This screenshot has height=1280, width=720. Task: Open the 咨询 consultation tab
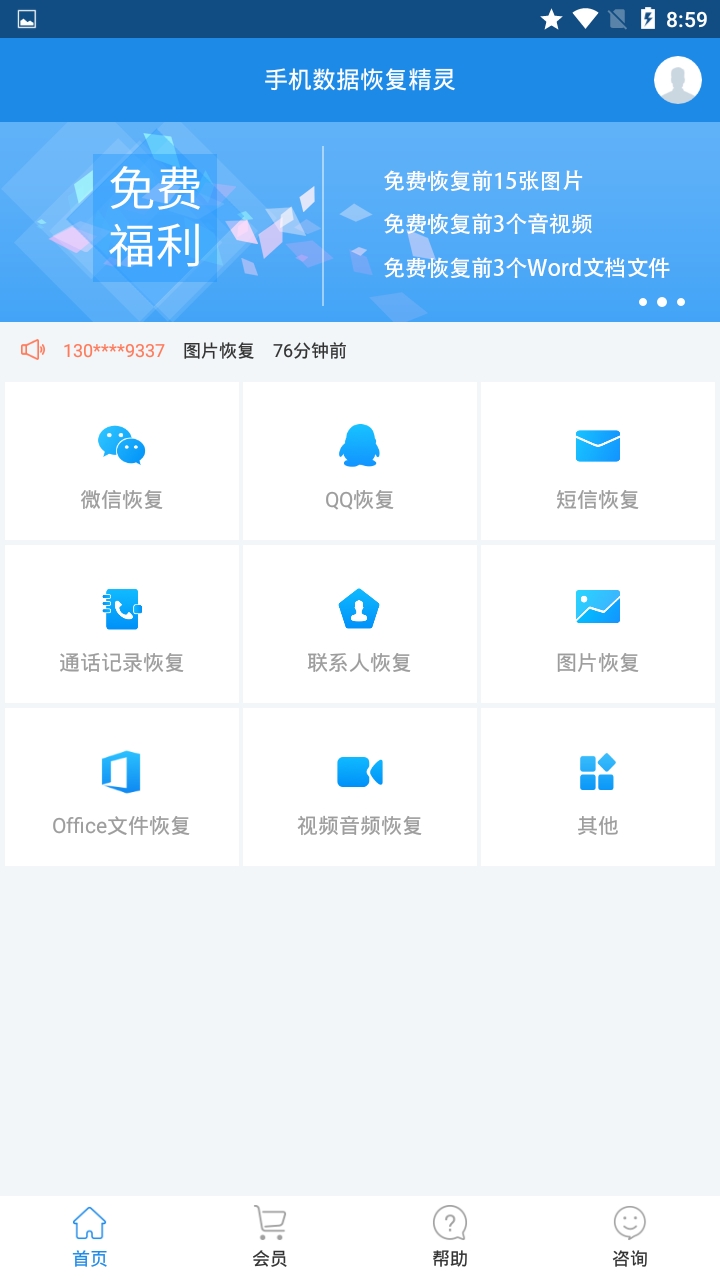(630, 1237)
